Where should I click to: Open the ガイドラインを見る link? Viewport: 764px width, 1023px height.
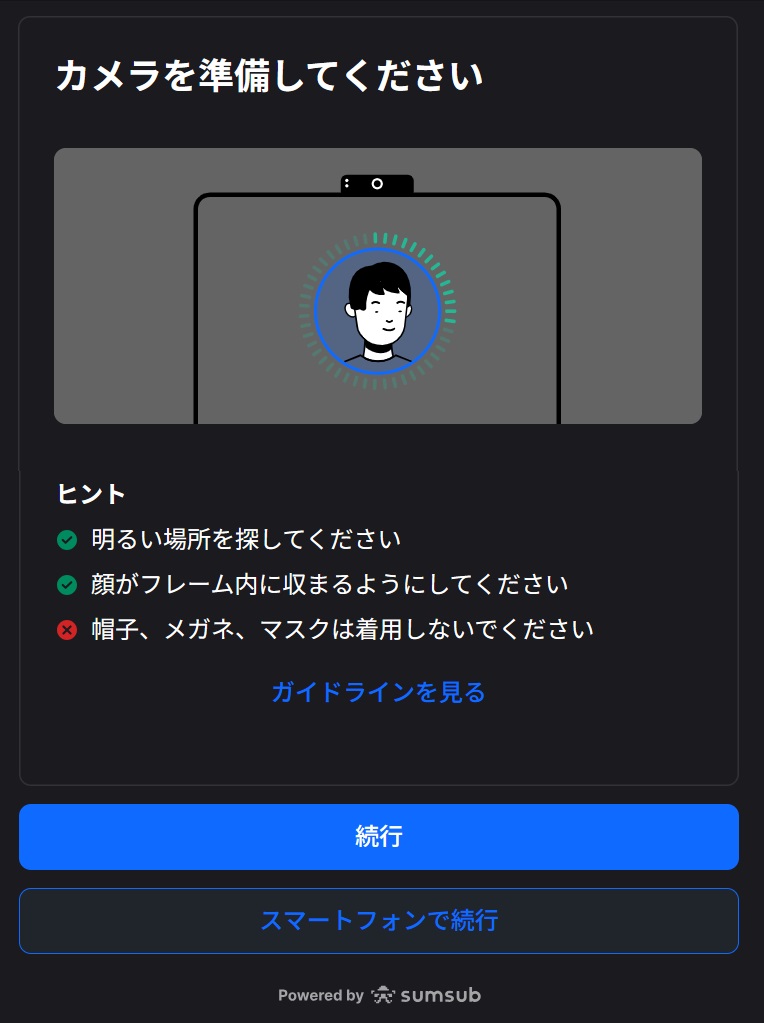tap(378, 692)
